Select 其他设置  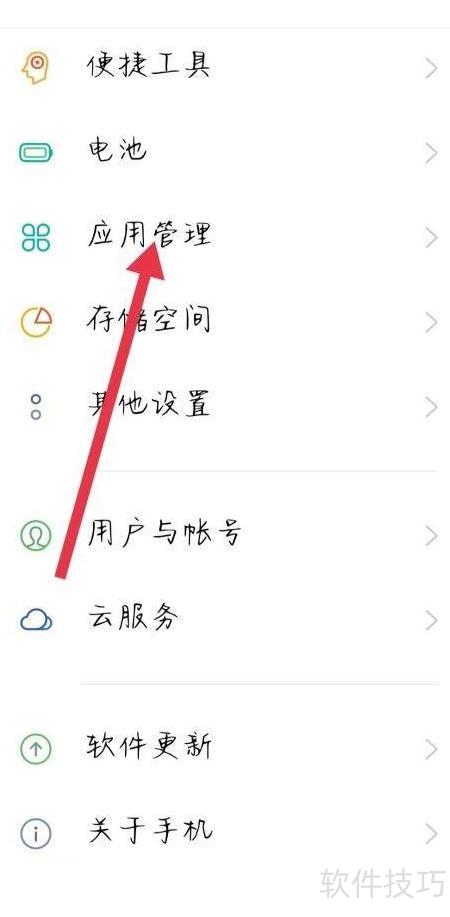225,406
